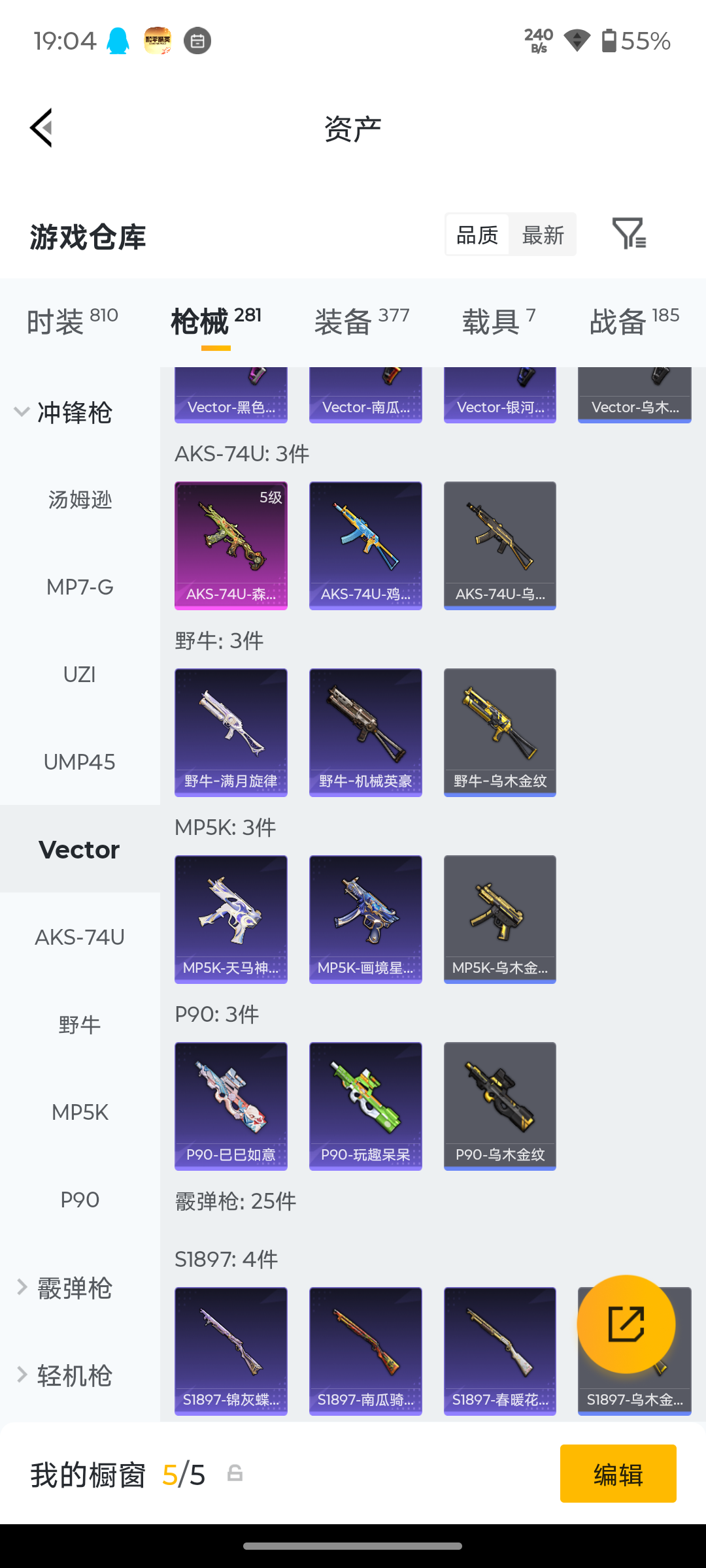Switch to the 载具 tab

(x=499, y=321)
